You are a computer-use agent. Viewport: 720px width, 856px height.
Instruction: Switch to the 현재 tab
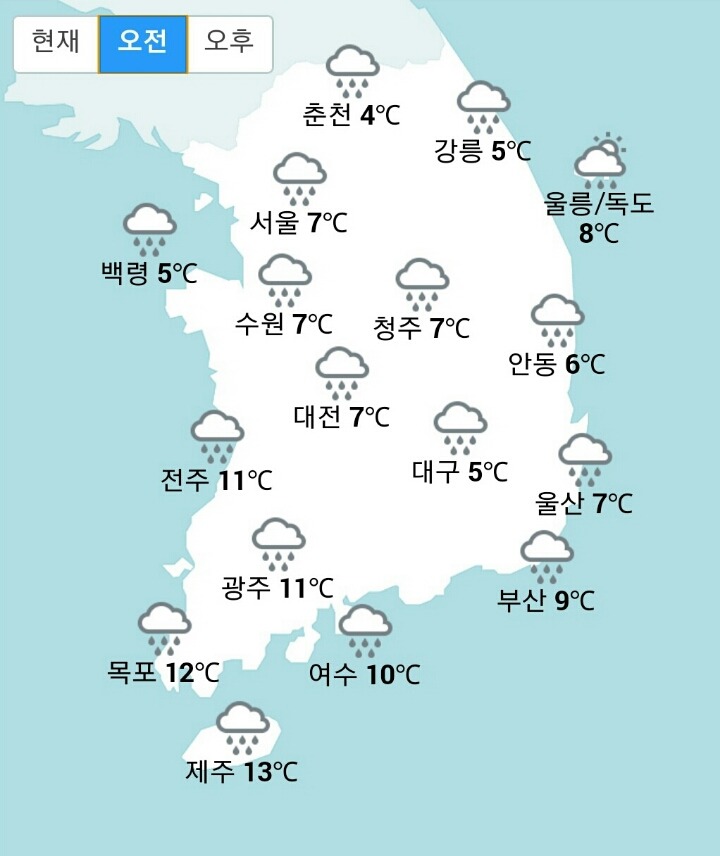[56, 43]
